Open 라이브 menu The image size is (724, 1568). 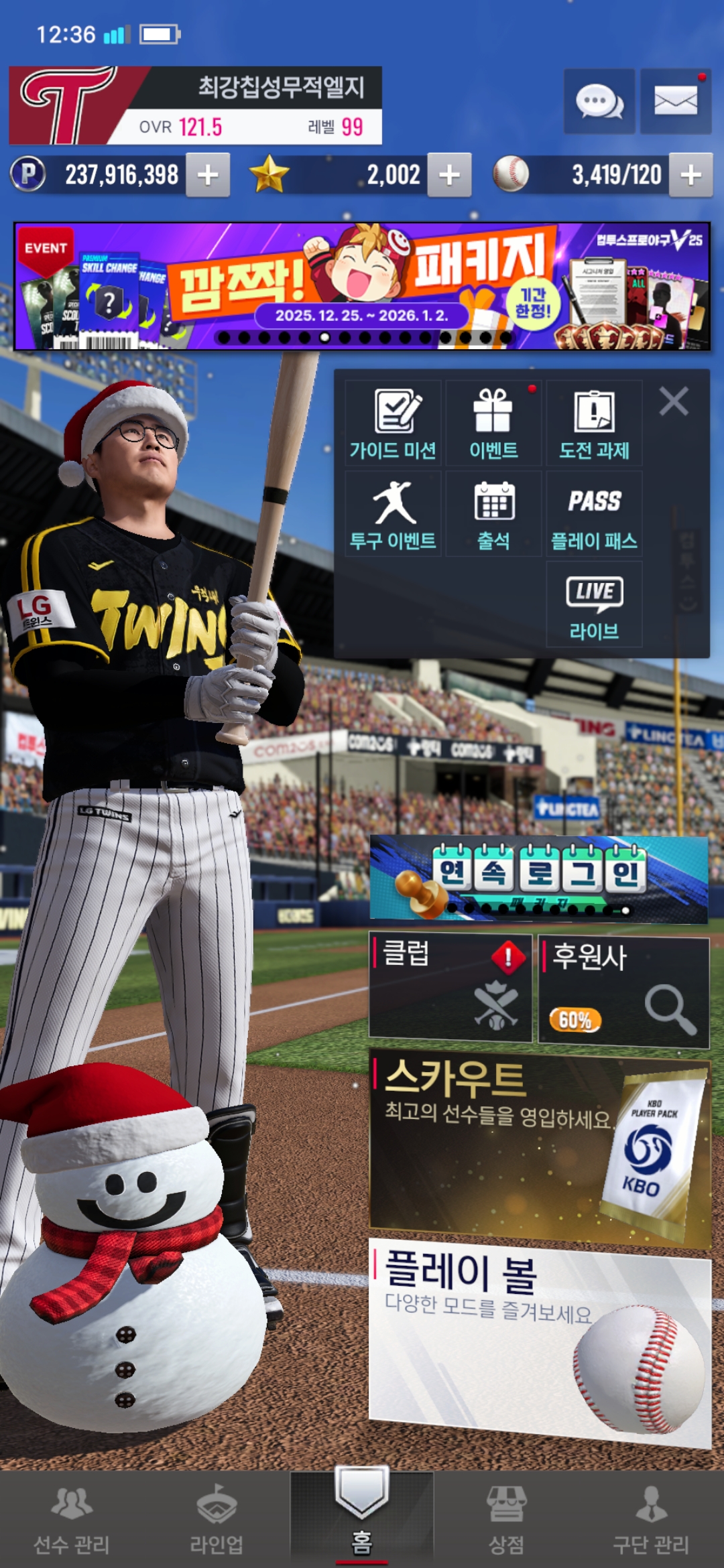click(x=594, y=604)
